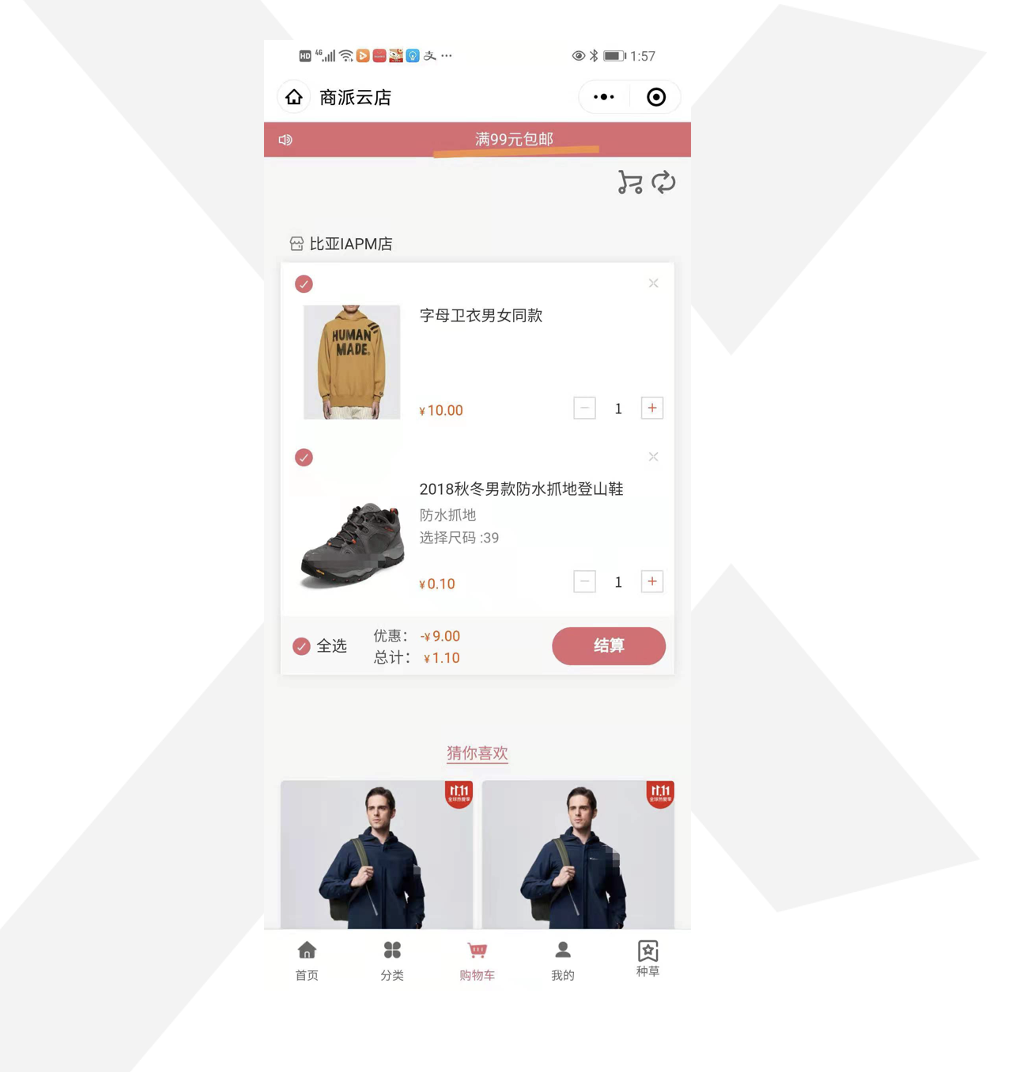Switch to the 首页 tab

(x=307, y=960)
